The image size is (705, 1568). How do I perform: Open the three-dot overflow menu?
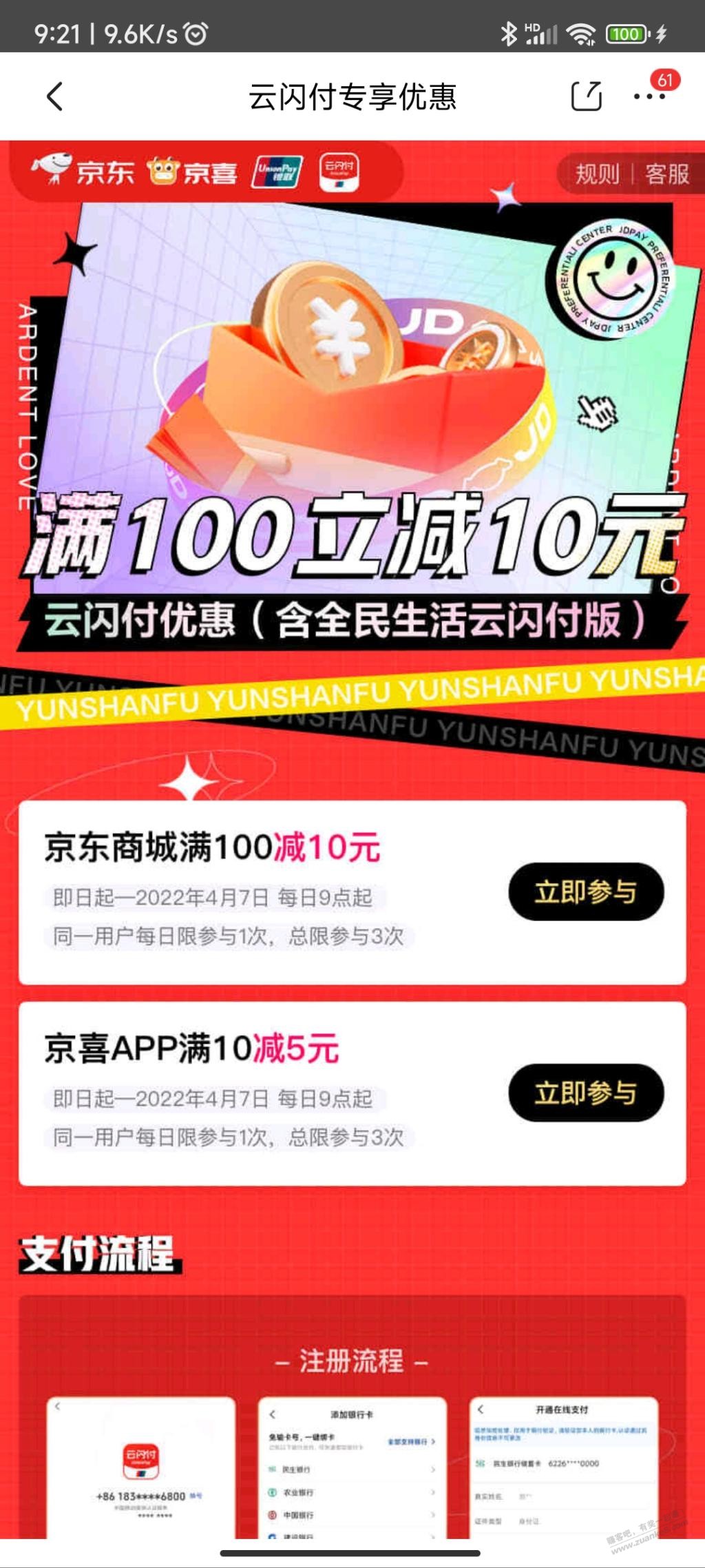coord(649,96)
